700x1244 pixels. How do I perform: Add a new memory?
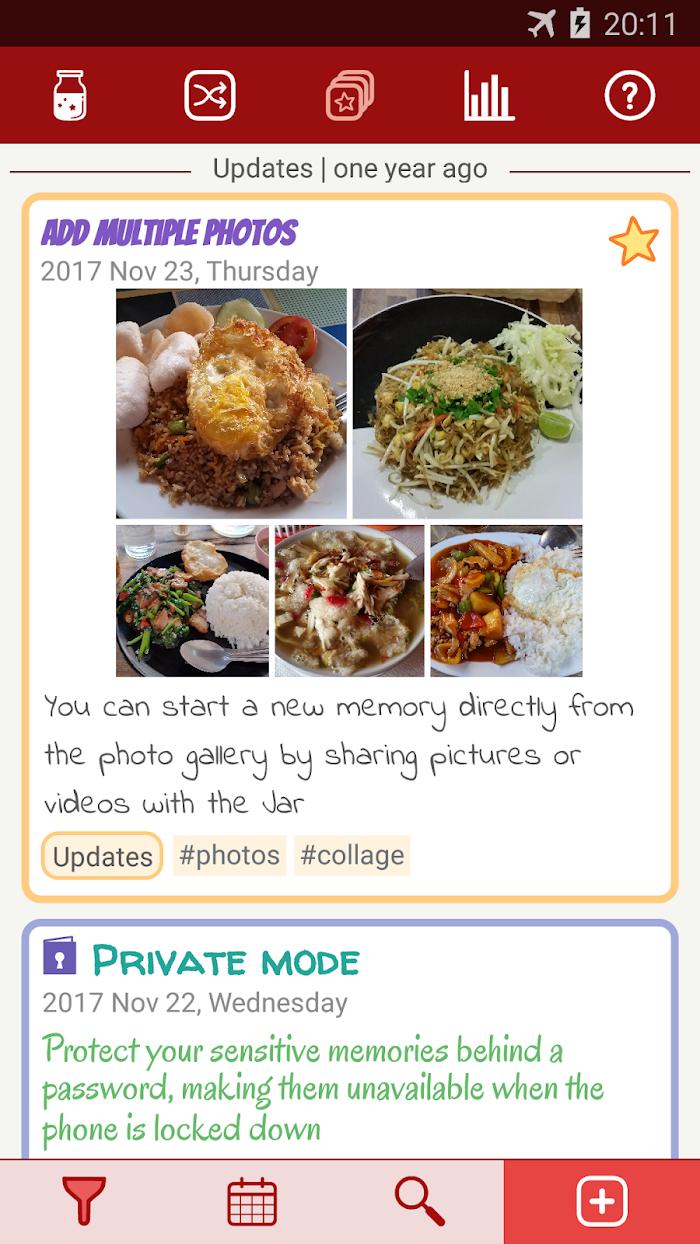pyautogui.click(x=601, y=1201)
